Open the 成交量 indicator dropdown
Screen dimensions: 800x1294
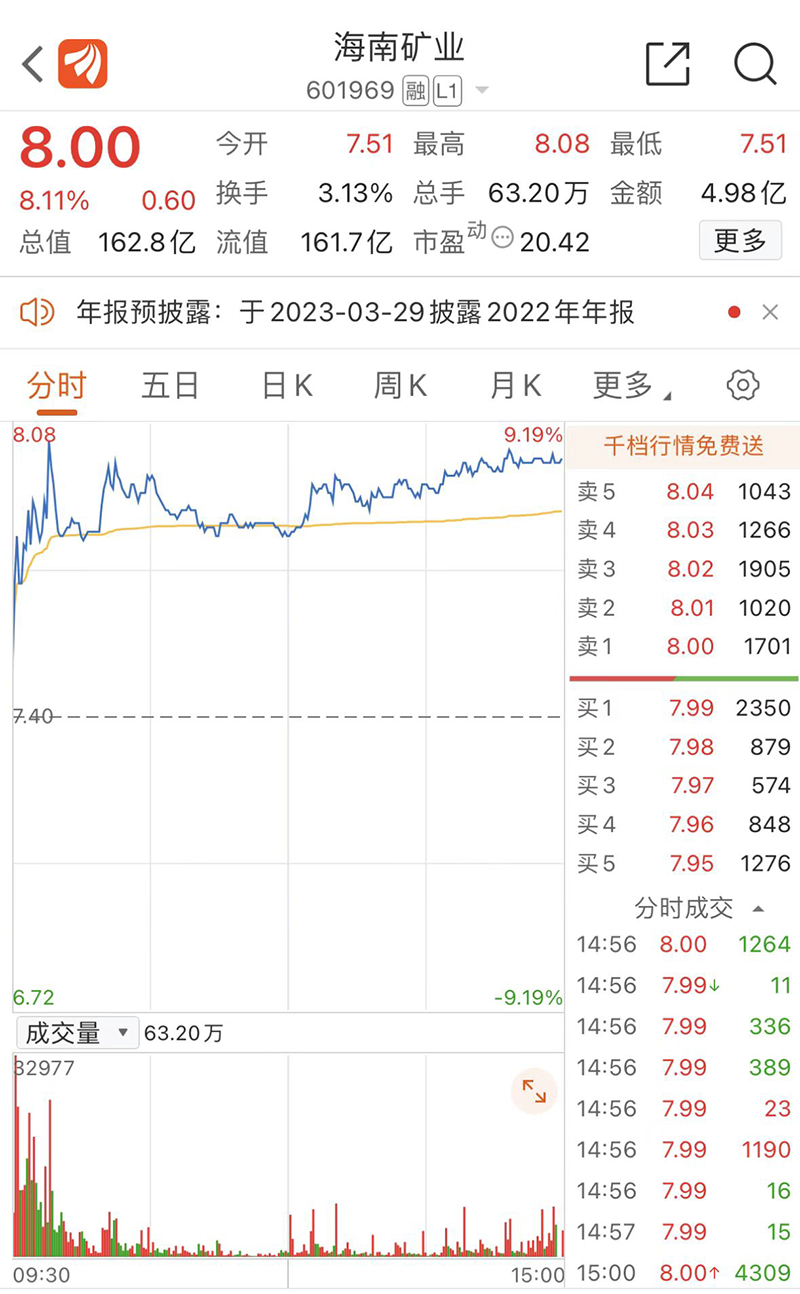pyautogui.click(x=77, y=1033)
